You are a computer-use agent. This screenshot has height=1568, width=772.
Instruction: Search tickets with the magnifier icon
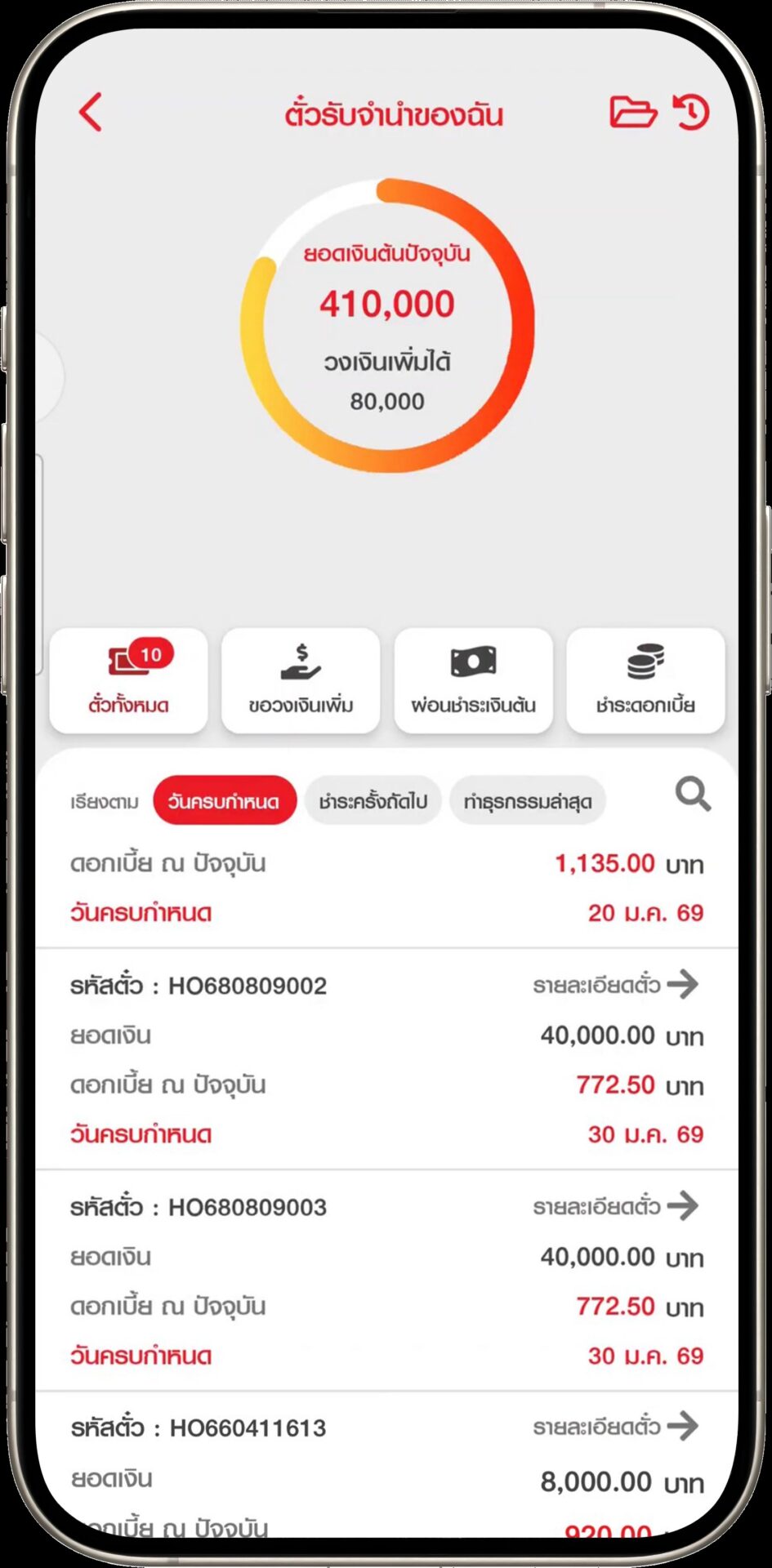pyautogui.click(x=693, y=794)
